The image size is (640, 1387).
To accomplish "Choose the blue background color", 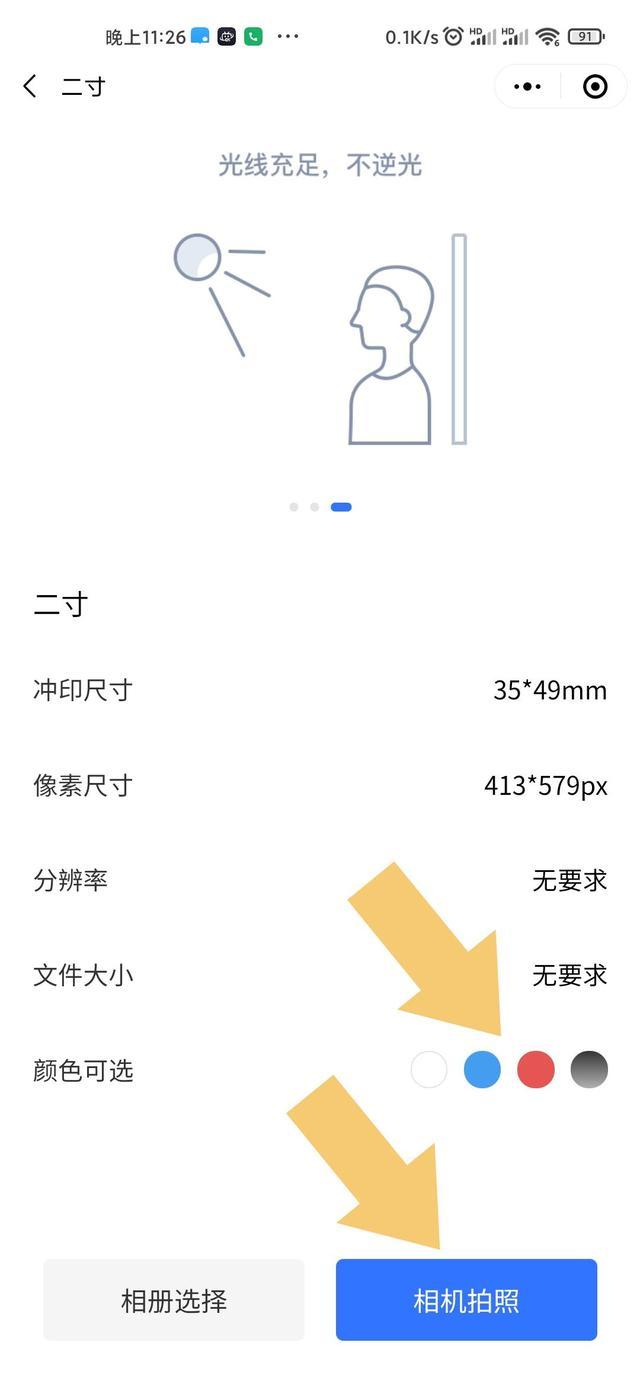I will click(x=482, y=1070).
